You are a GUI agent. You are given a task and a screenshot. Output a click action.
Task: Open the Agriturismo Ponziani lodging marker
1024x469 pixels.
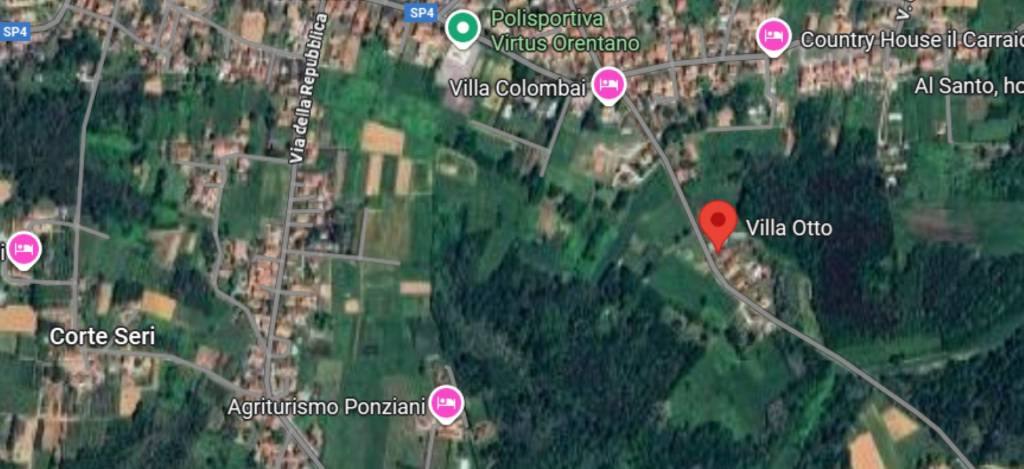446,403
